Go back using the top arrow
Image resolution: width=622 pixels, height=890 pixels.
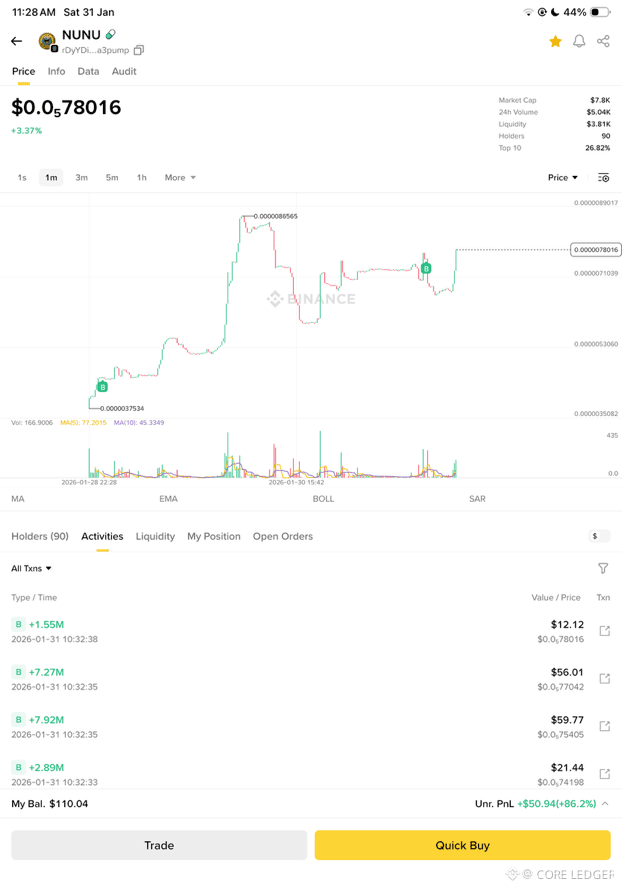coord(16,41)
